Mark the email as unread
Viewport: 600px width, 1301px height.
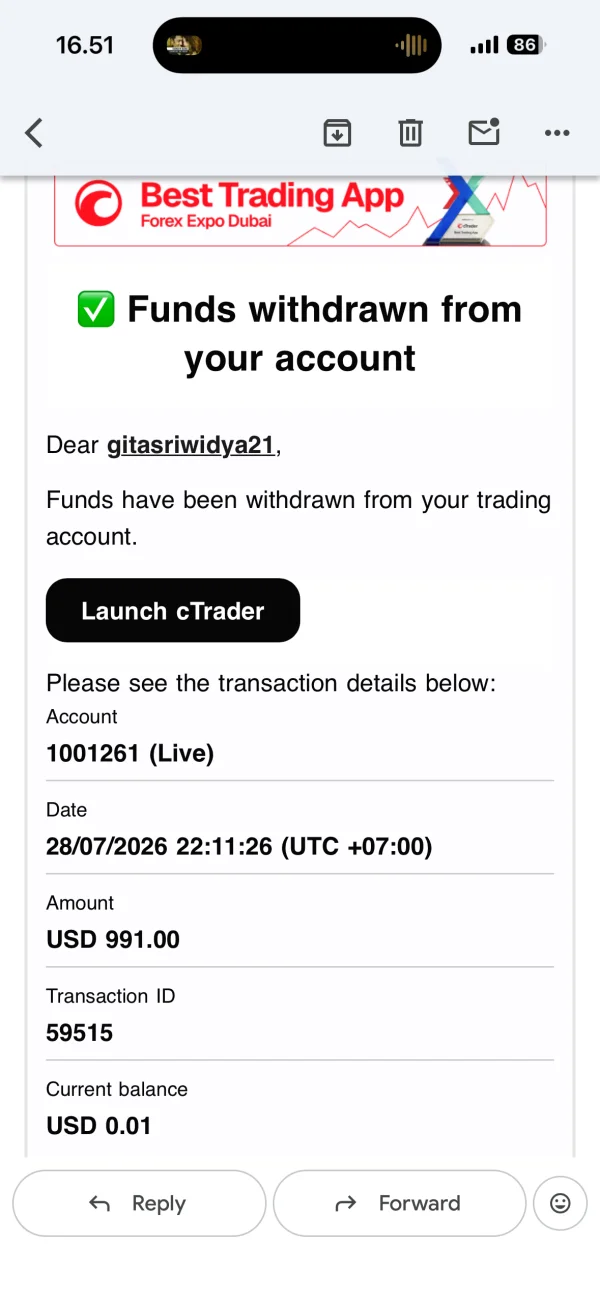(484, 132)
